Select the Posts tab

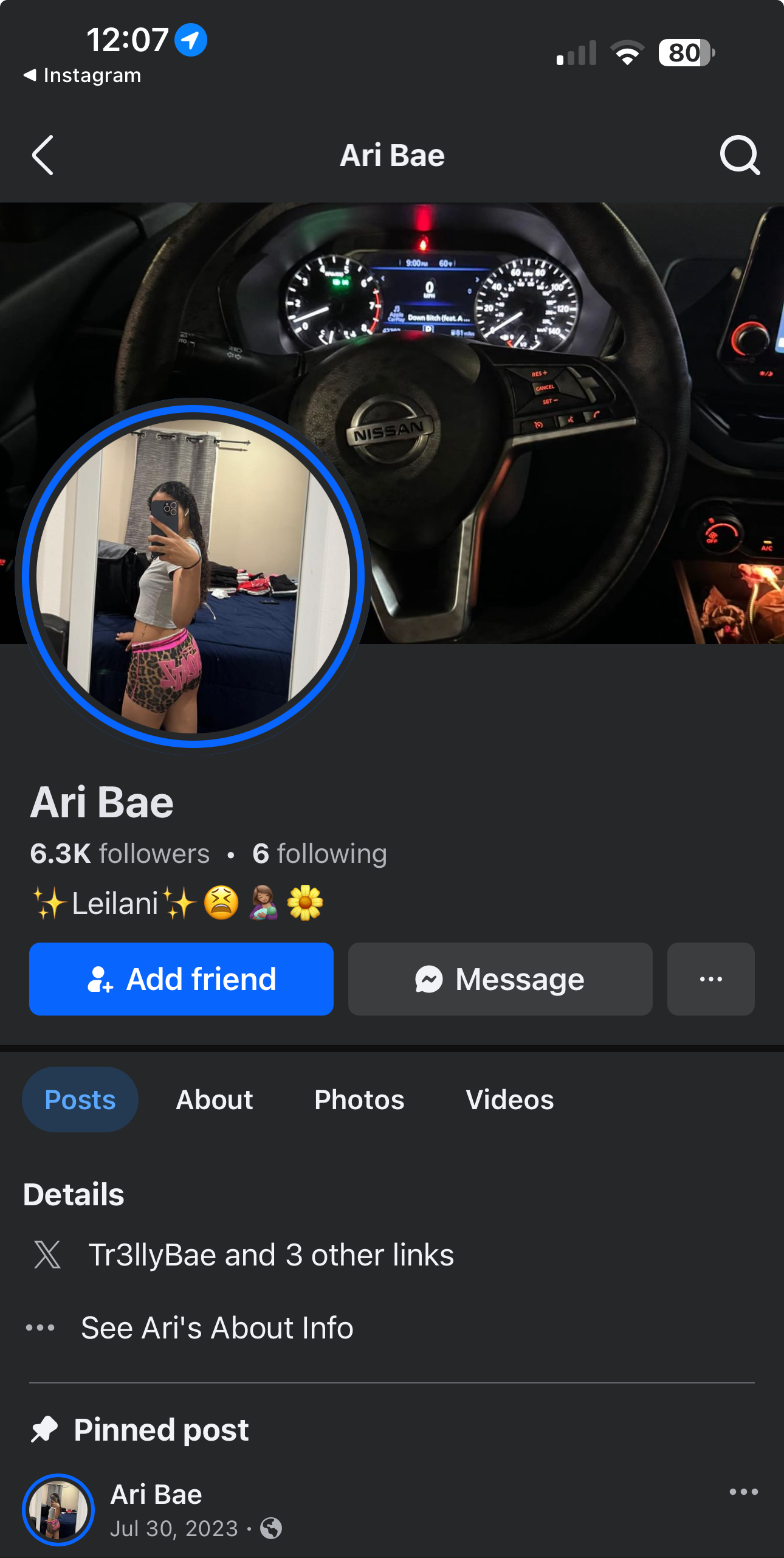[x=80, y=1099]
